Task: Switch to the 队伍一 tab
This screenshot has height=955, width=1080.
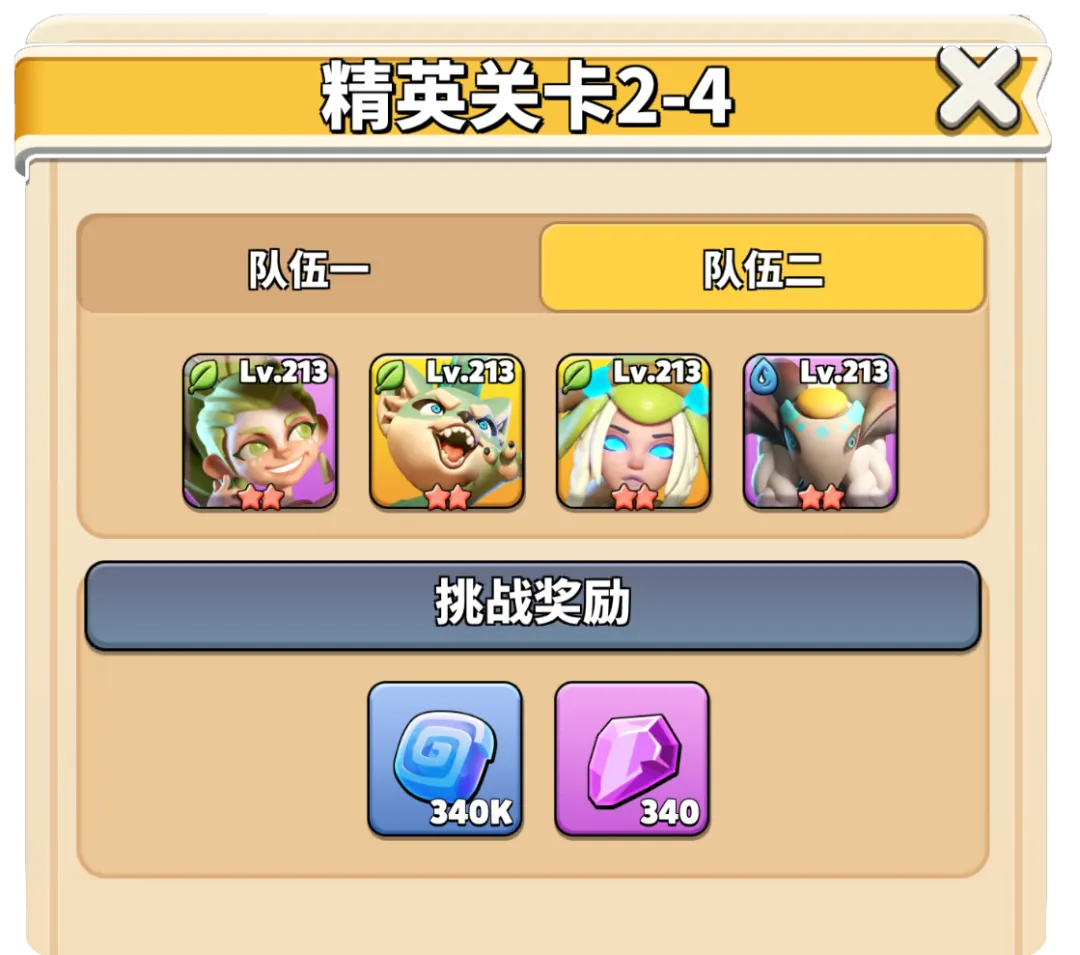Action: 309,268
